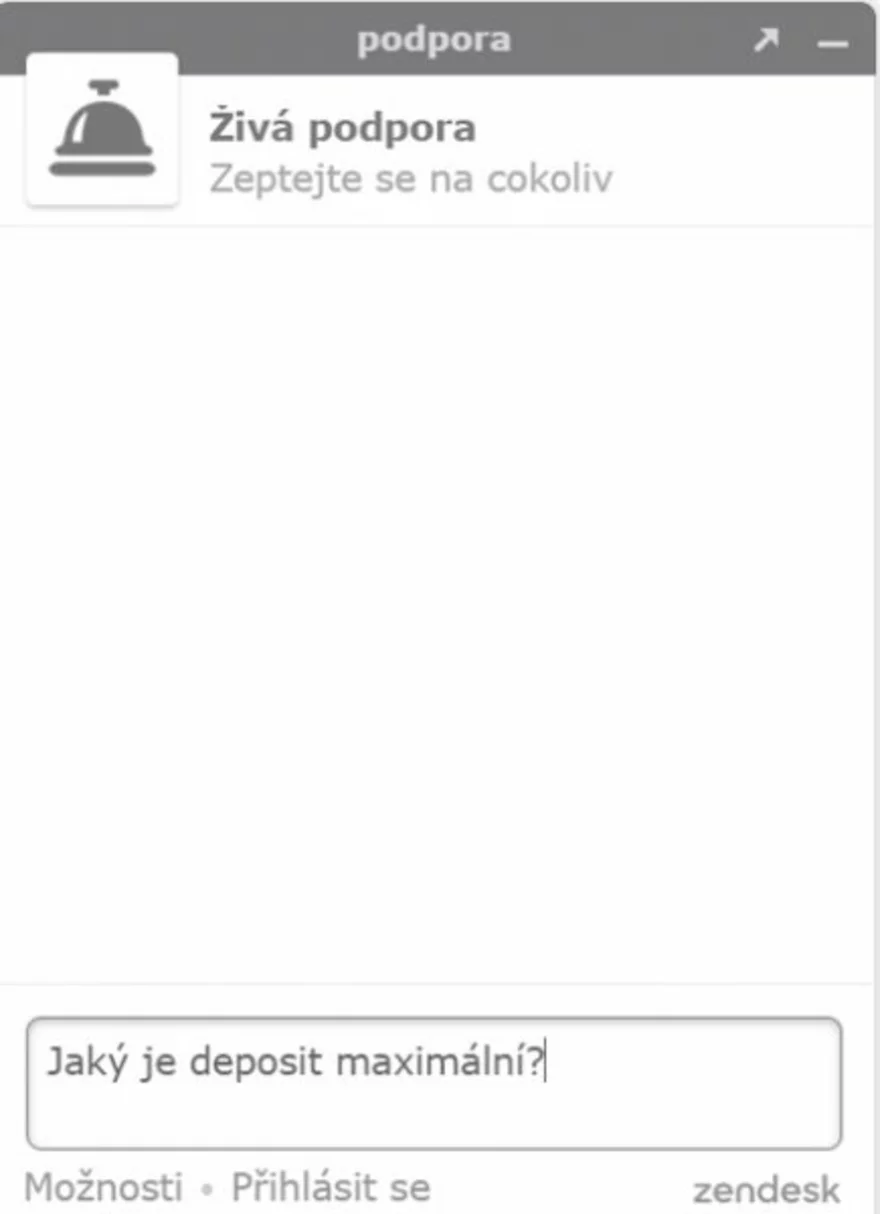Tap Přihlásit se to sign in
880x1214 pixels.
point(331,1188)
